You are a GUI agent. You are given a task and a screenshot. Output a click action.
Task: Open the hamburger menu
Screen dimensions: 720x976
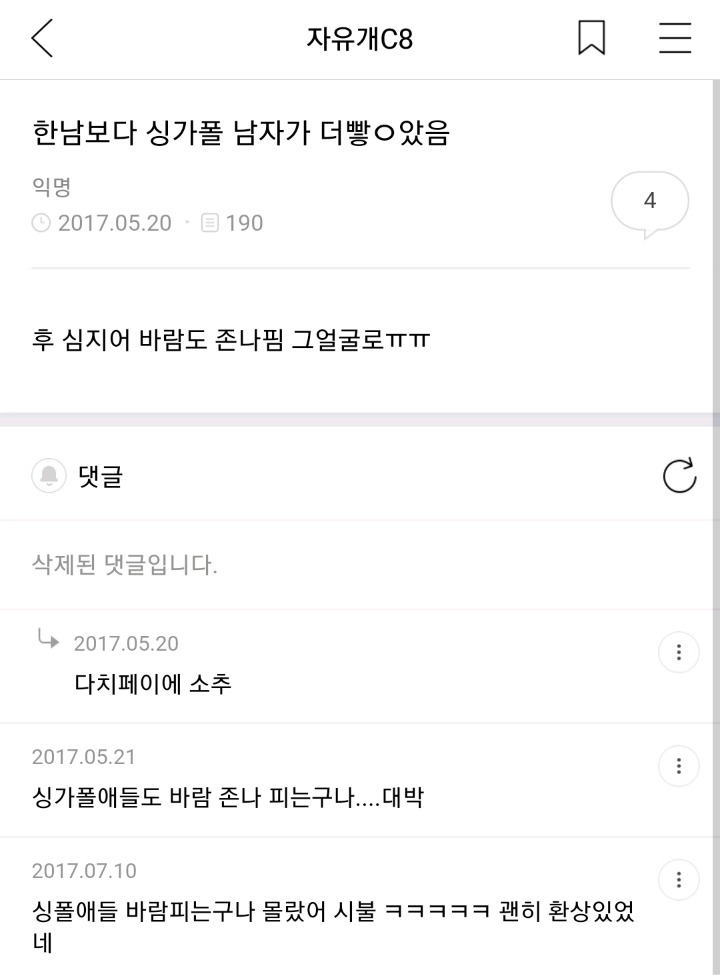click(675, 38)
